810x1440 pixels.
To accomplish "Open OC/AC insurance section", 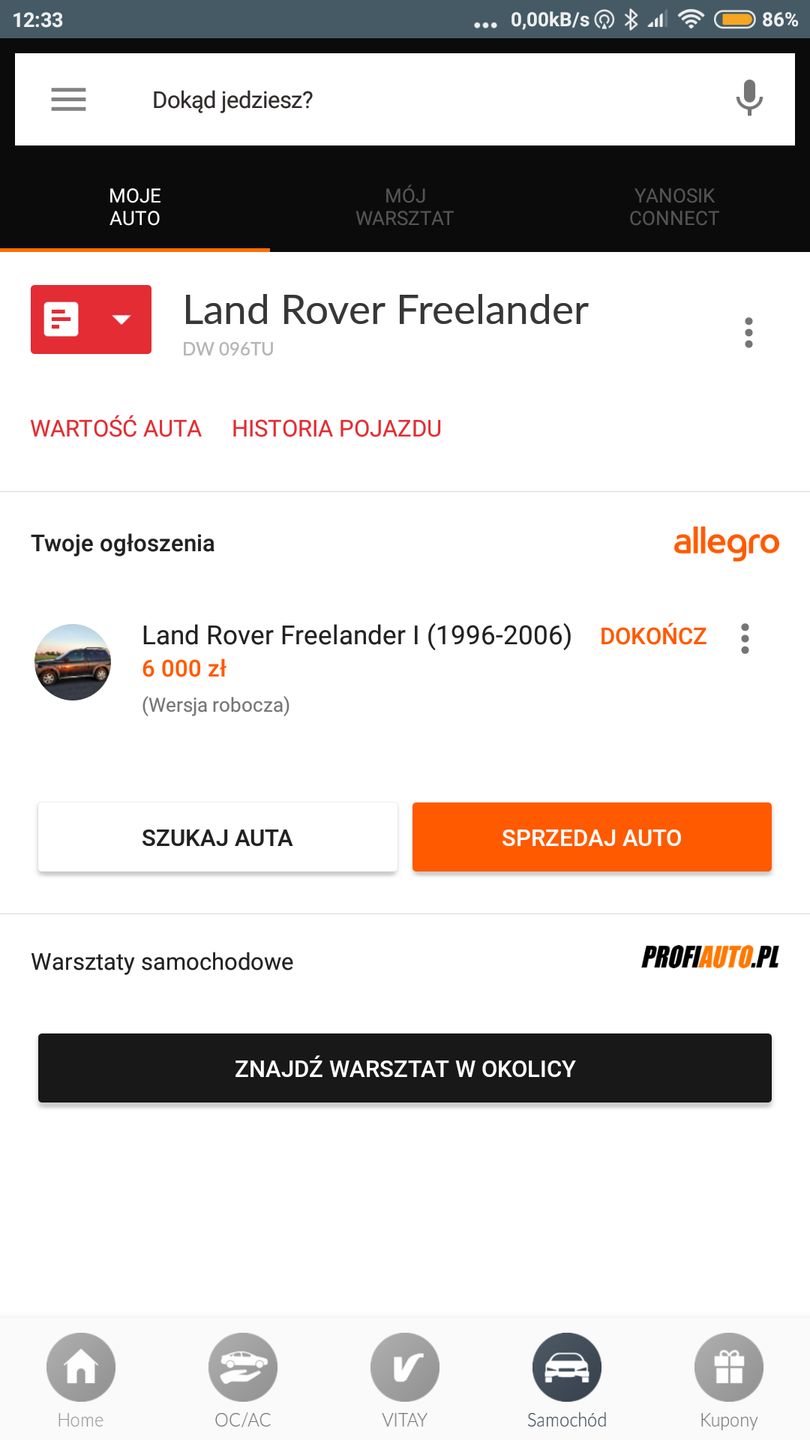I will coord(242,1366).
